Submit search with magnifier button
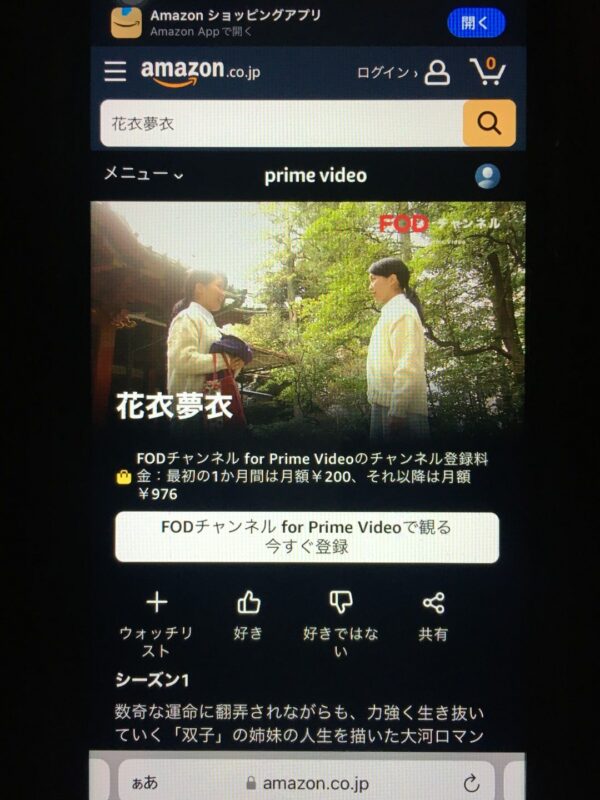Viewport: 600px width, 800px height. [489, 123]
